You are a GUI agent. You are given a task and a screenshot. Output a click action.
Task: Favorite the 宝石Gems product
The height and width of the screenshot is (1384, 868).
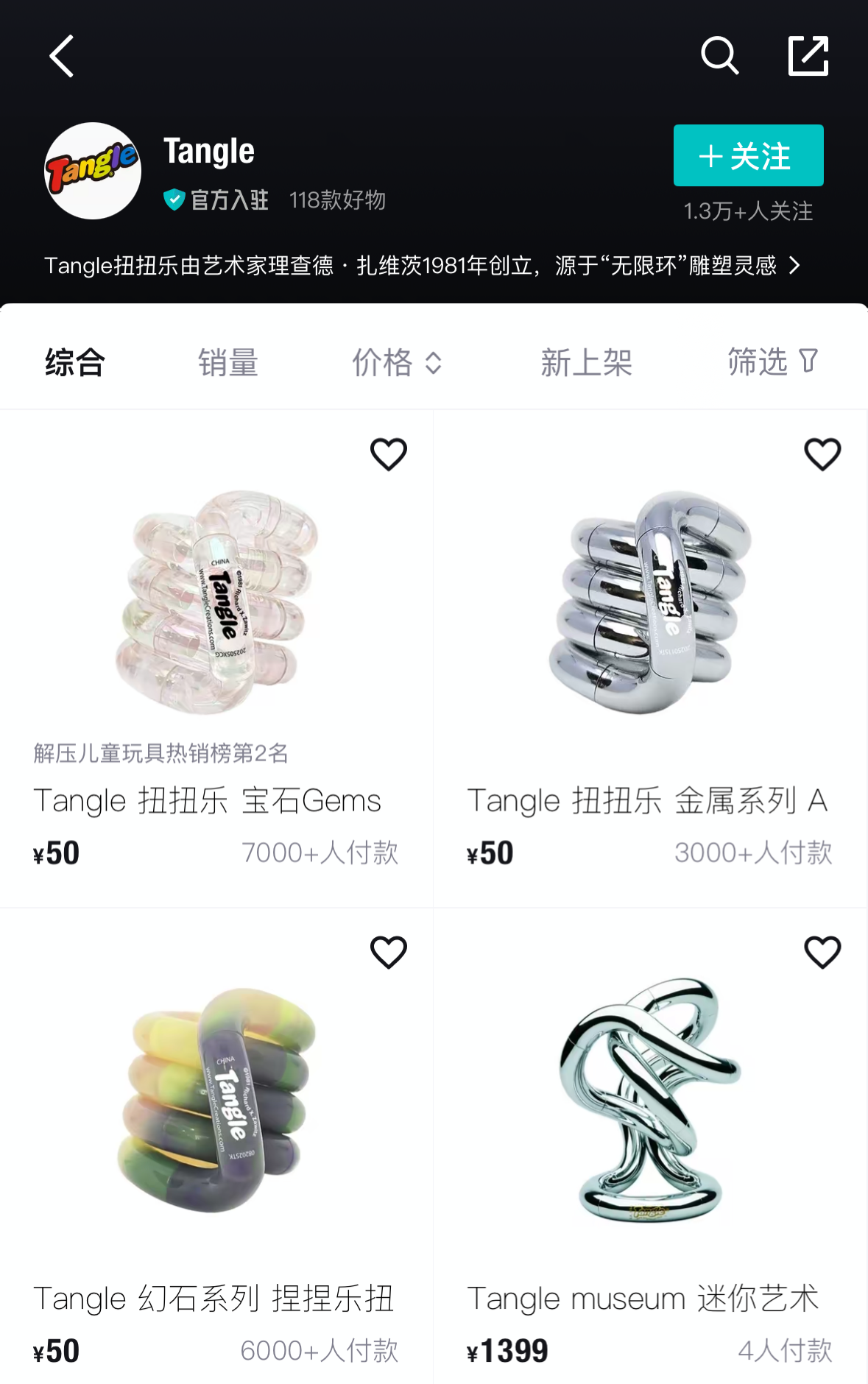pyautogui.click(x=389, y=454)
